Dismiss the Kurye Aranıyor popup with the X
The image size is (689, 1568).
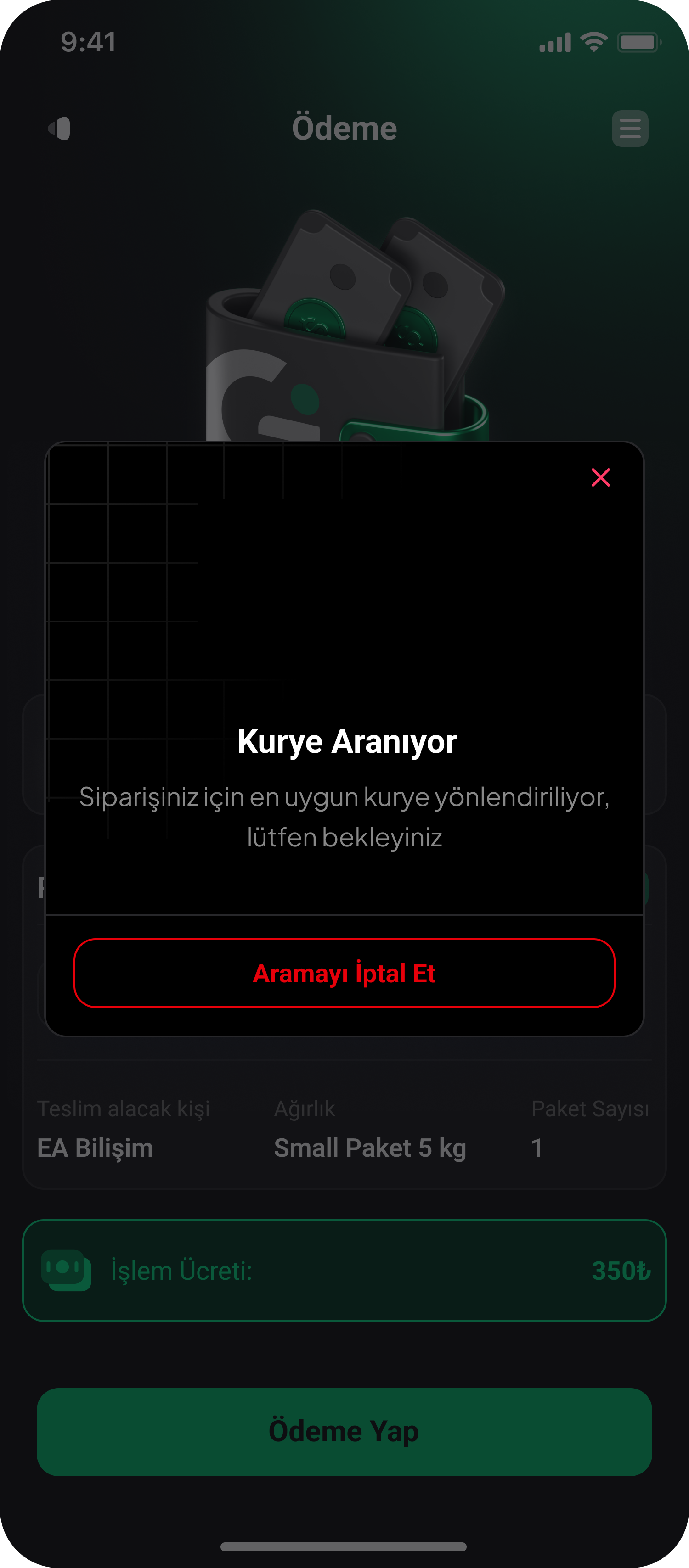tap(601, 478)
